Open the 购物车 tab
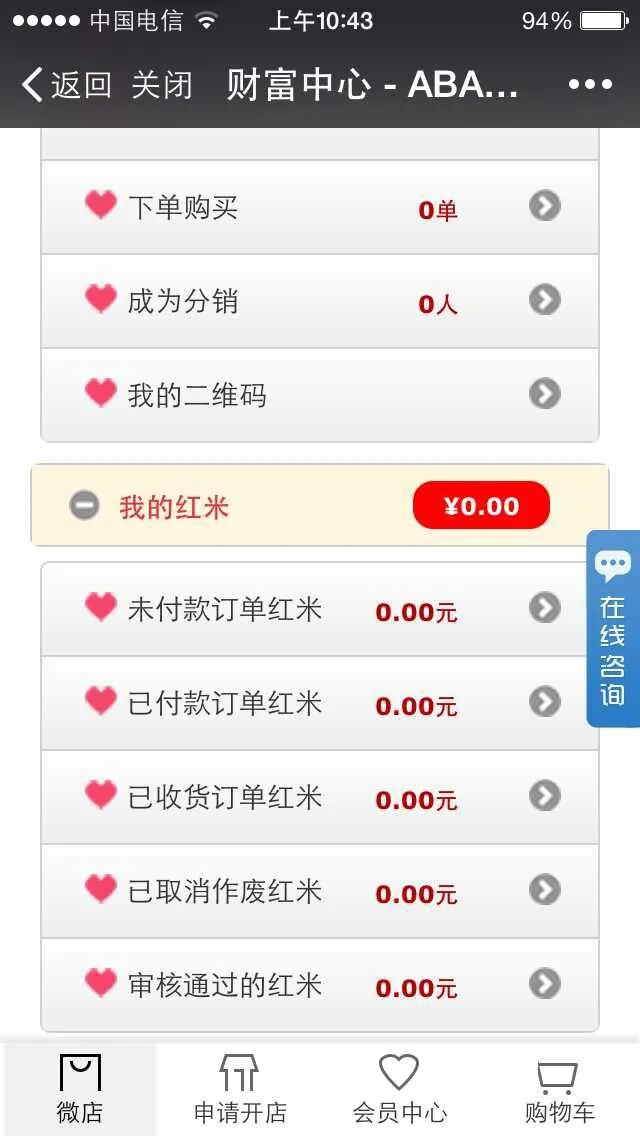 point(559,1089)
